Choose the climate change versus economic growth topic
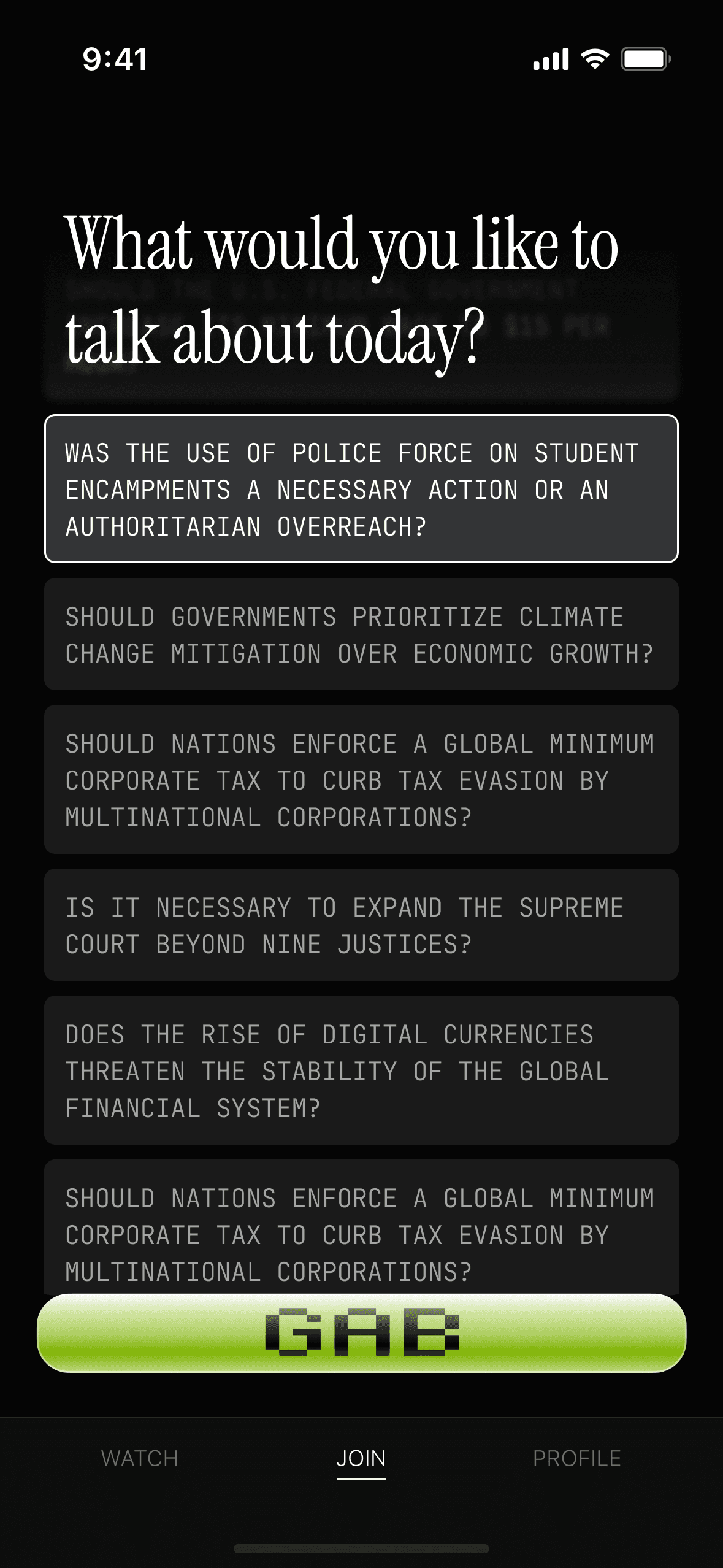Image resolution: width=723 pixels, height=1568 pixels. [x=361, y=634]
